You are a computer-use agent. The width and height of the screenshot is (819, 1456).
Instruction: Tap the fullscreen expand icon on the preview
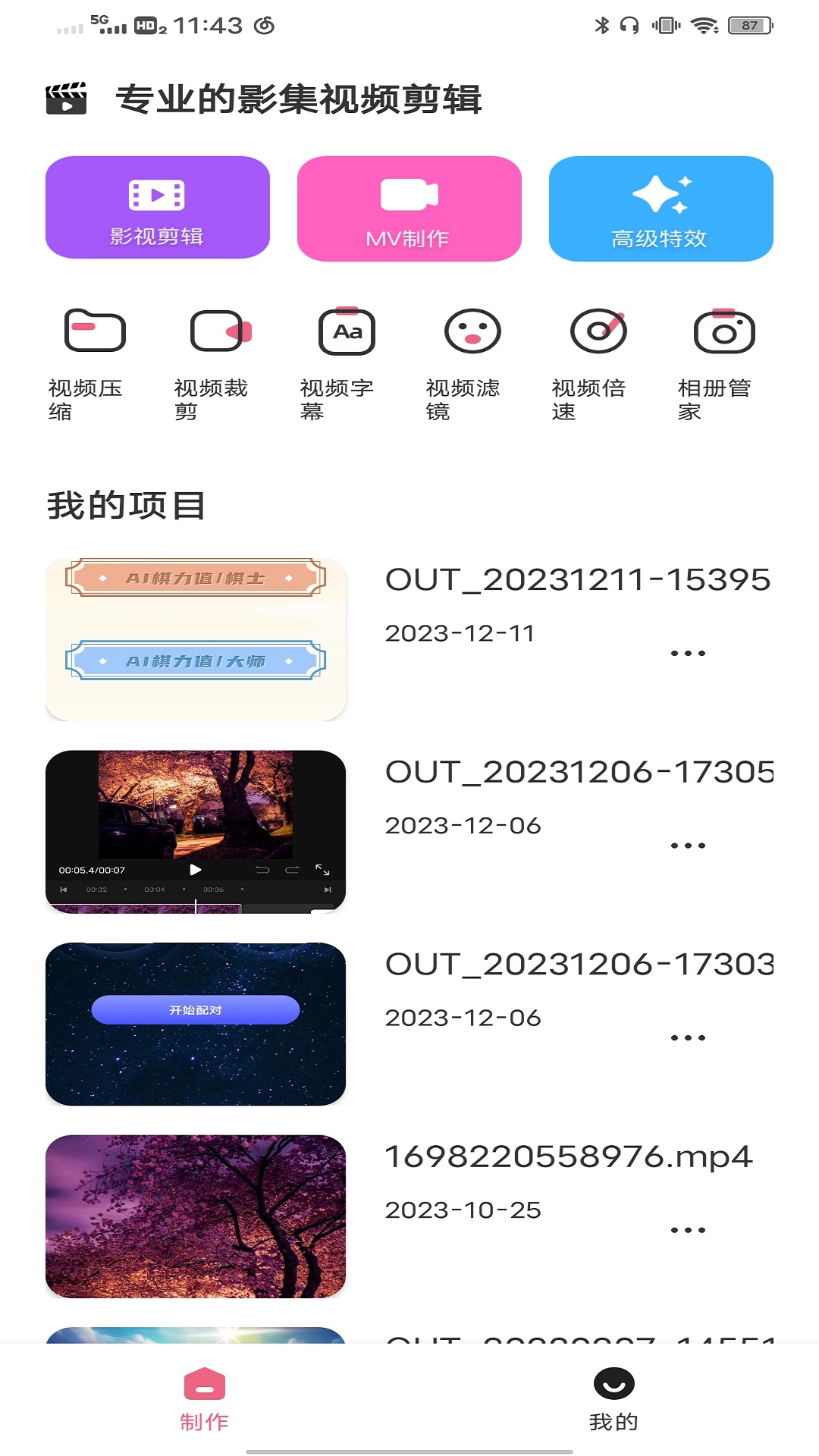[325, 870]
